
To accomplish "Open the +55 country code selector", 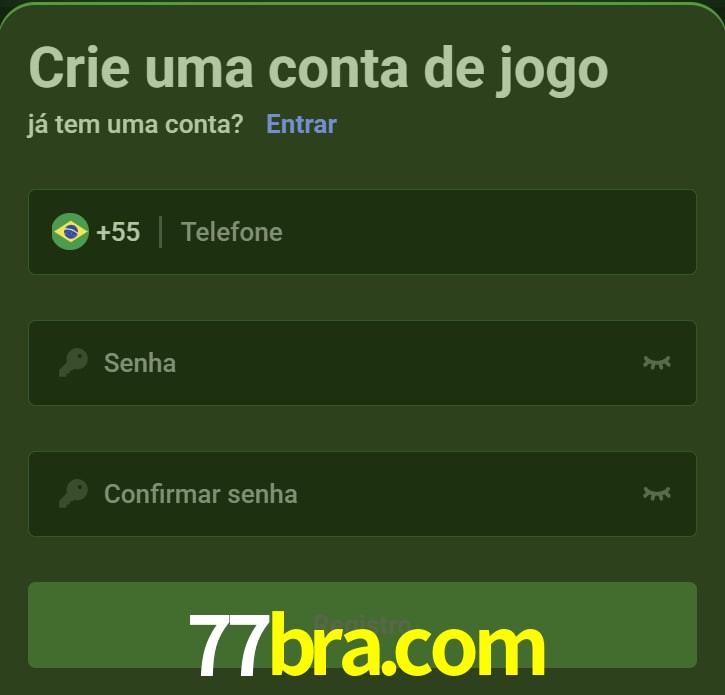I will pyautogui.click(x=97, y=232).
